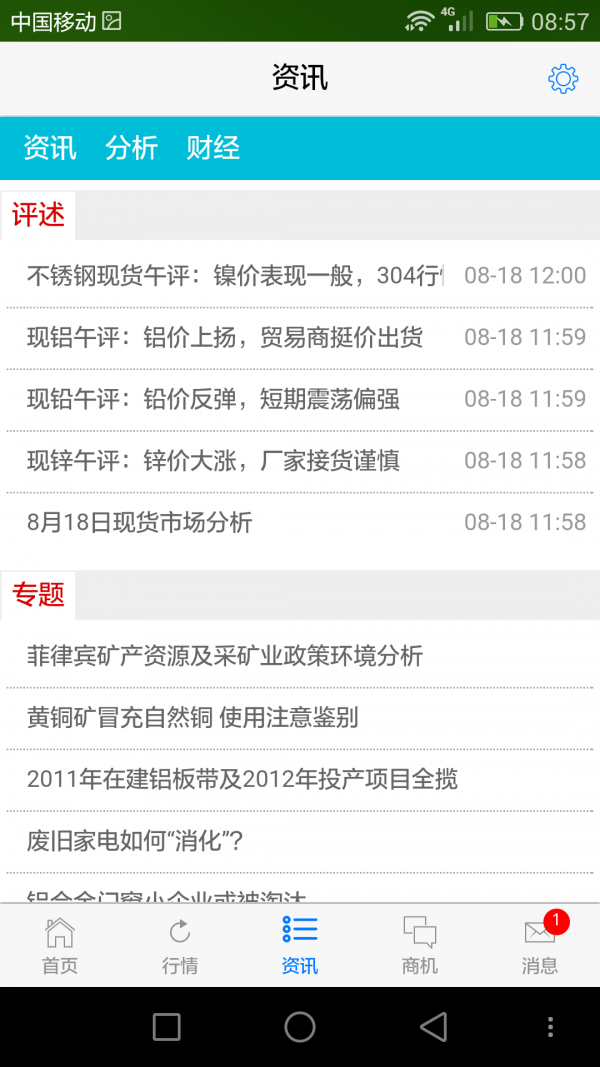This screenshot has width=600, height=1067.
Task: Switch to the 财经 top tab
Action: 213,148
